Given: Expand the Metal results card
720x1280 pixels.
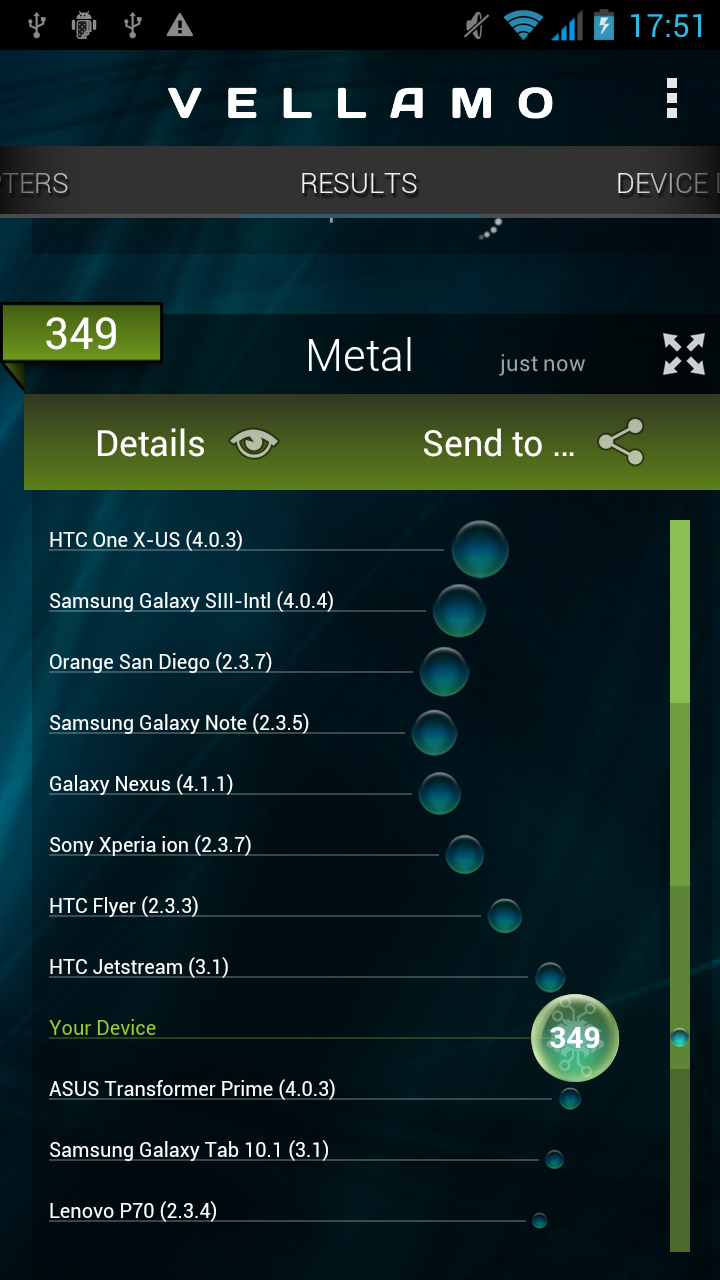Looking at the screenshot, I should (683, 355).
